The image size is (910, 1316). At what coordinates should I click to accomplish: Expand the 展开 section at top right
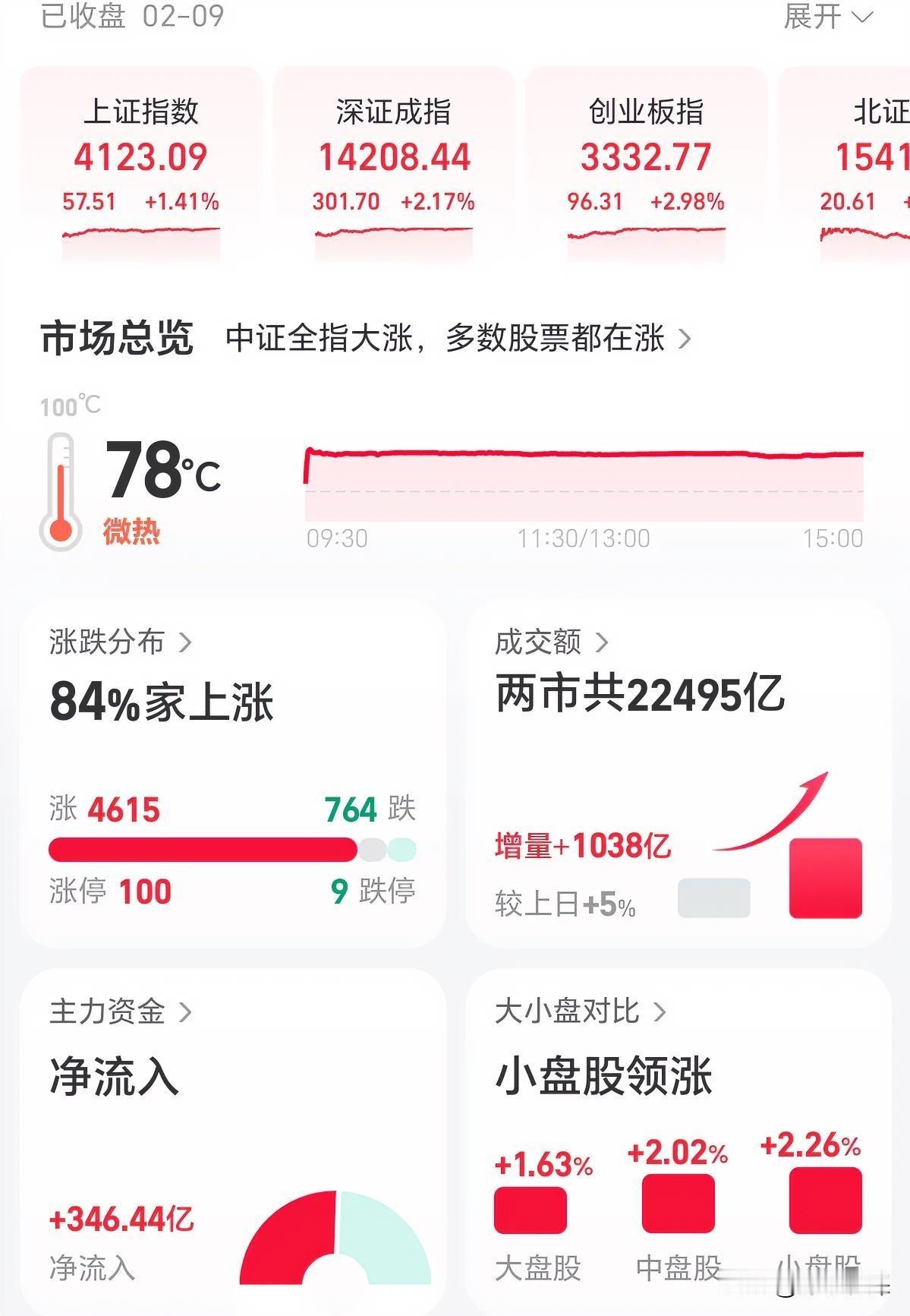(x=823, y=19)
